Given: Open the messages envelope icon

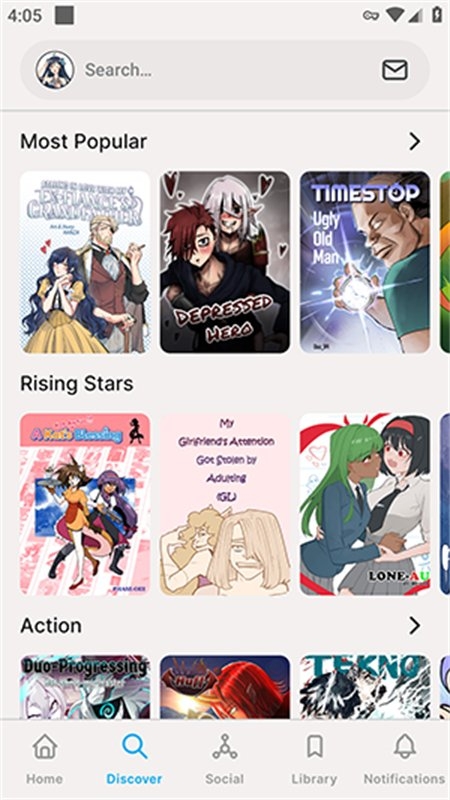Looking at the screenshot, I should tap(395, 70).
